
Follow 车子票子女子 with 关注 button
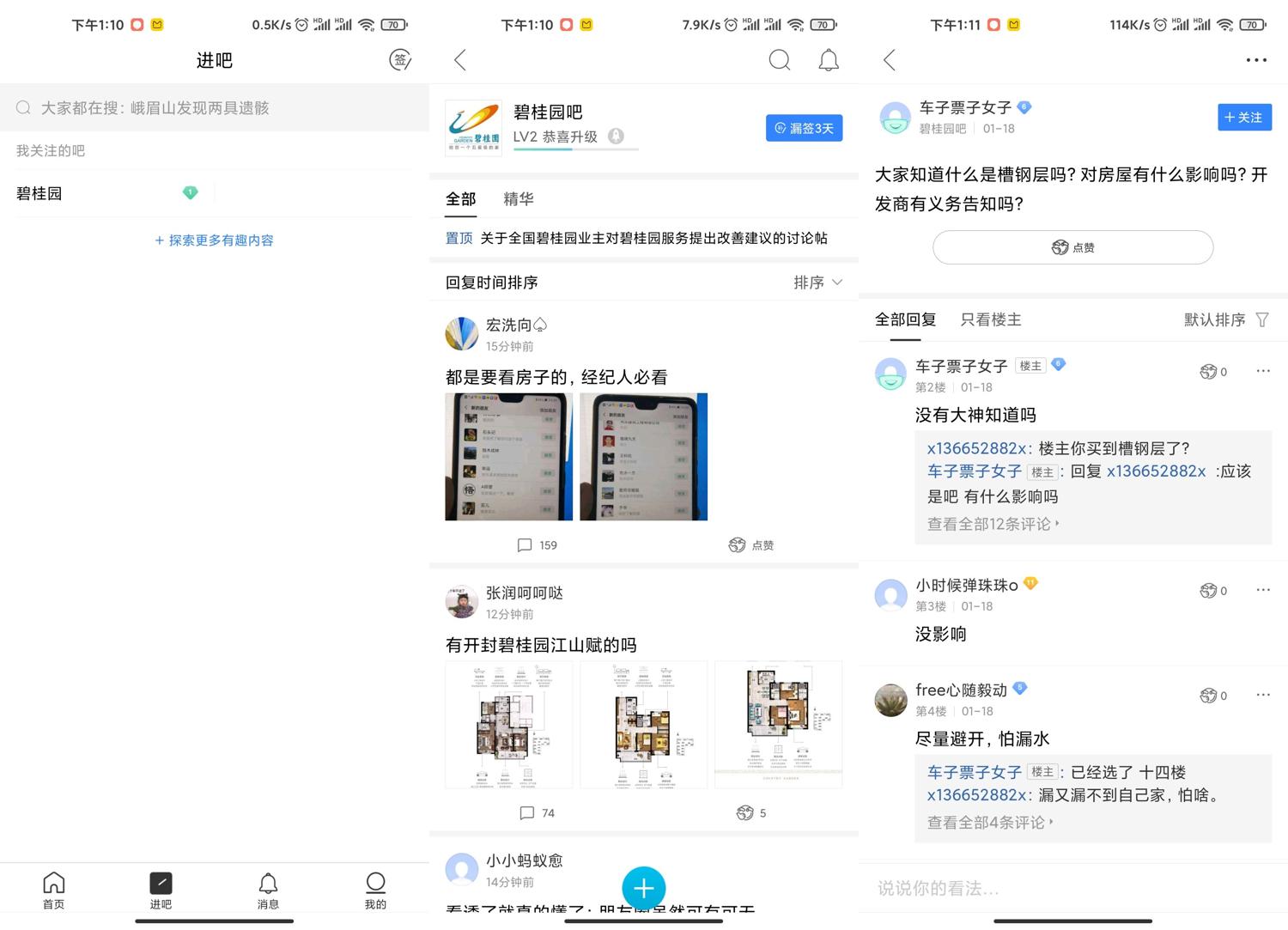1243,118
